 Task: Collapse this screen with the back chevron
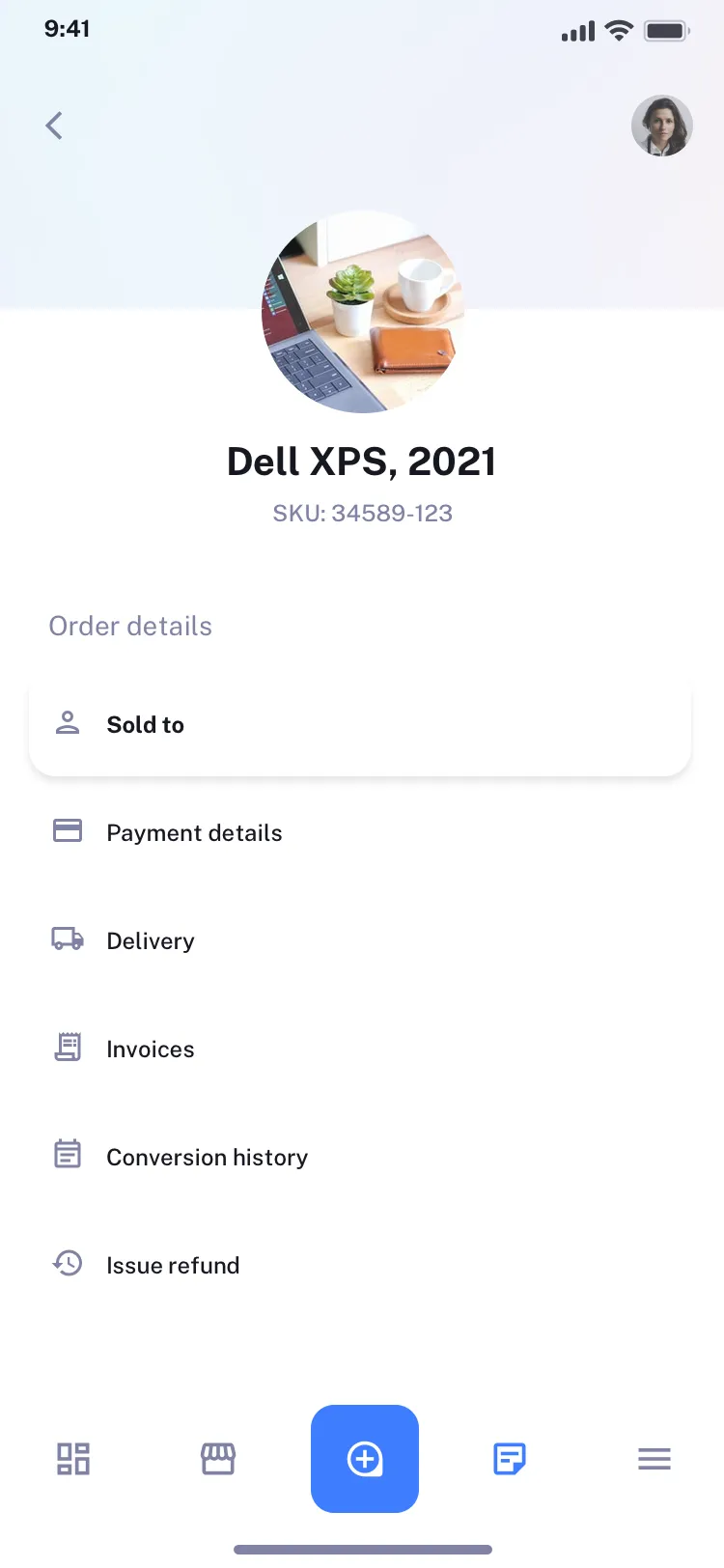point(53,126)
